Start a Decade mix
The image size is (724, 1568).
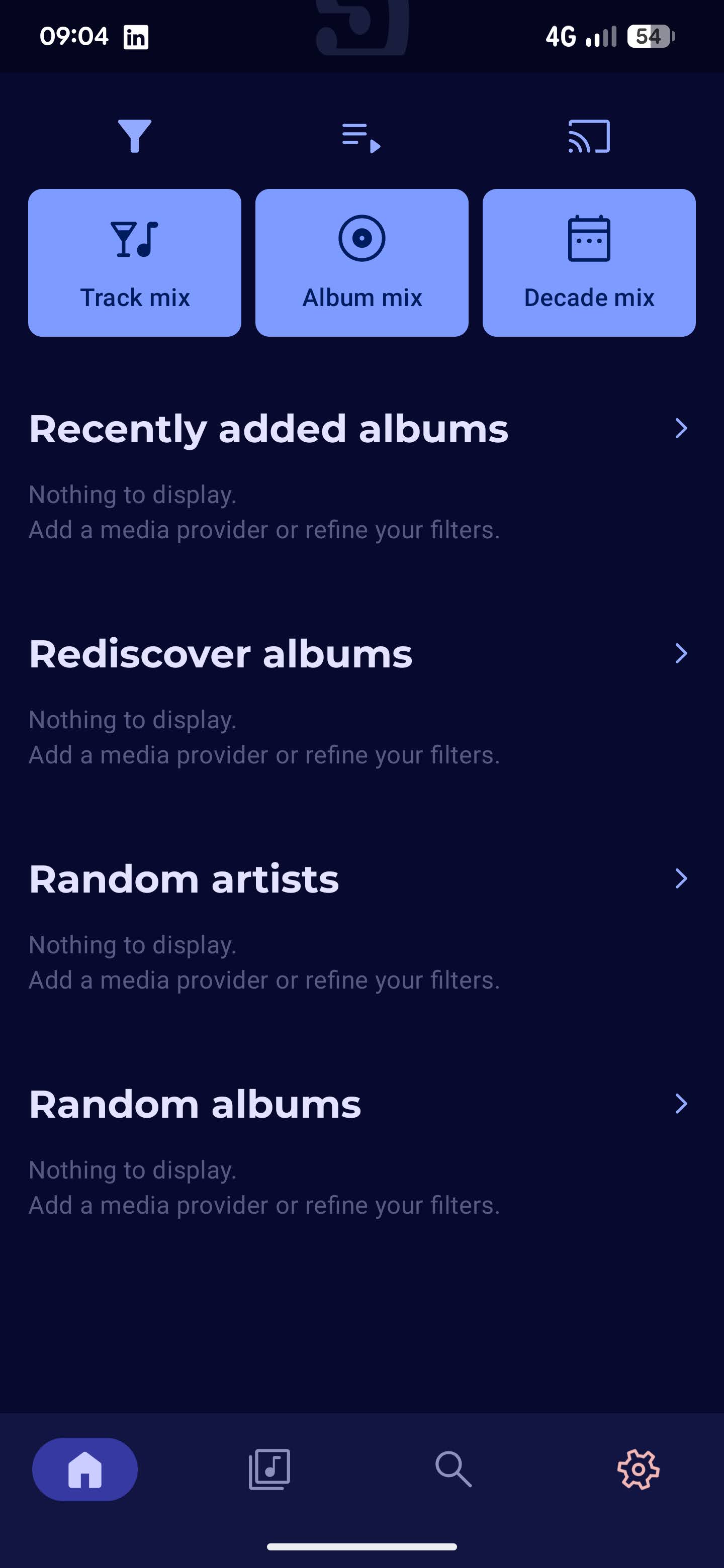(x=589, y=262)
